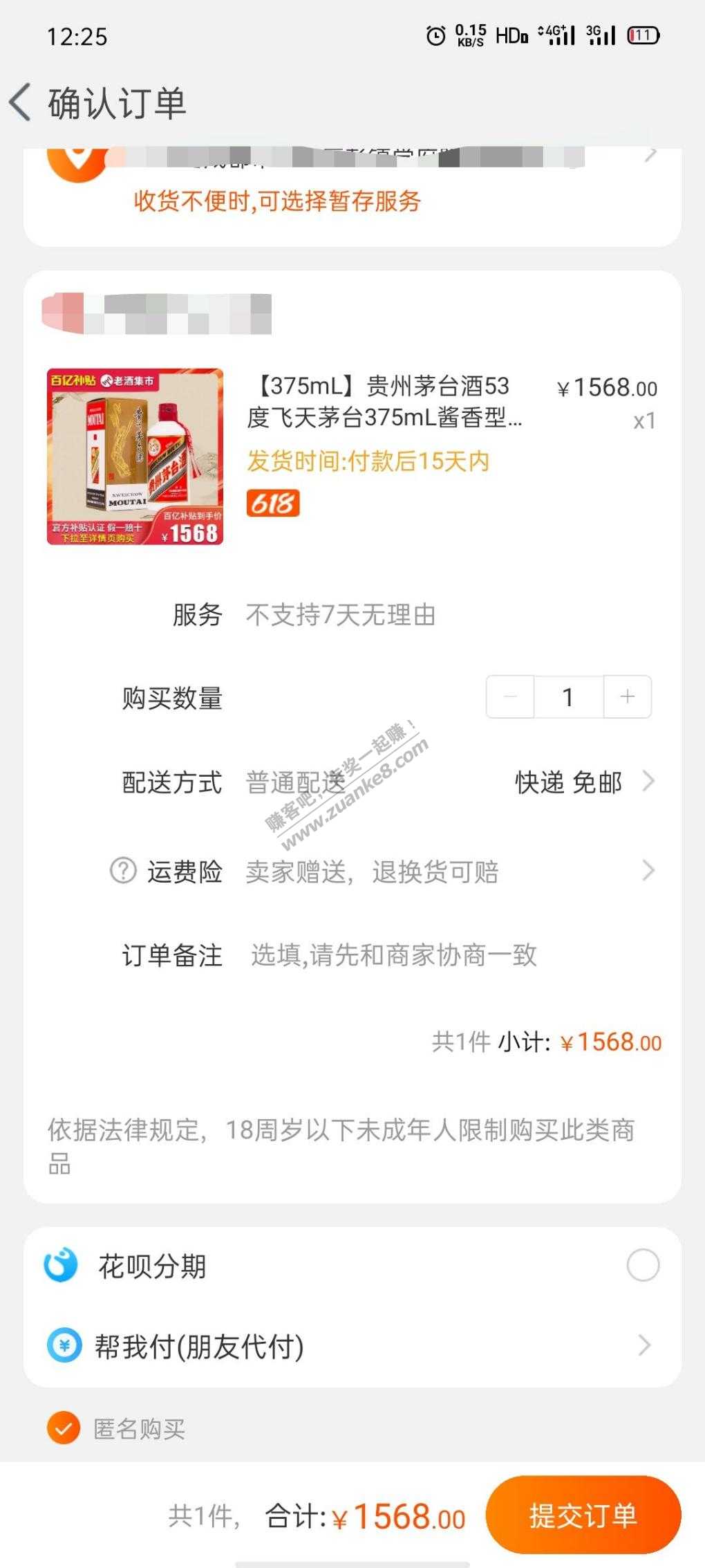
Task: Decrease purchase quantity with the minus button
Action: [510, 697]
